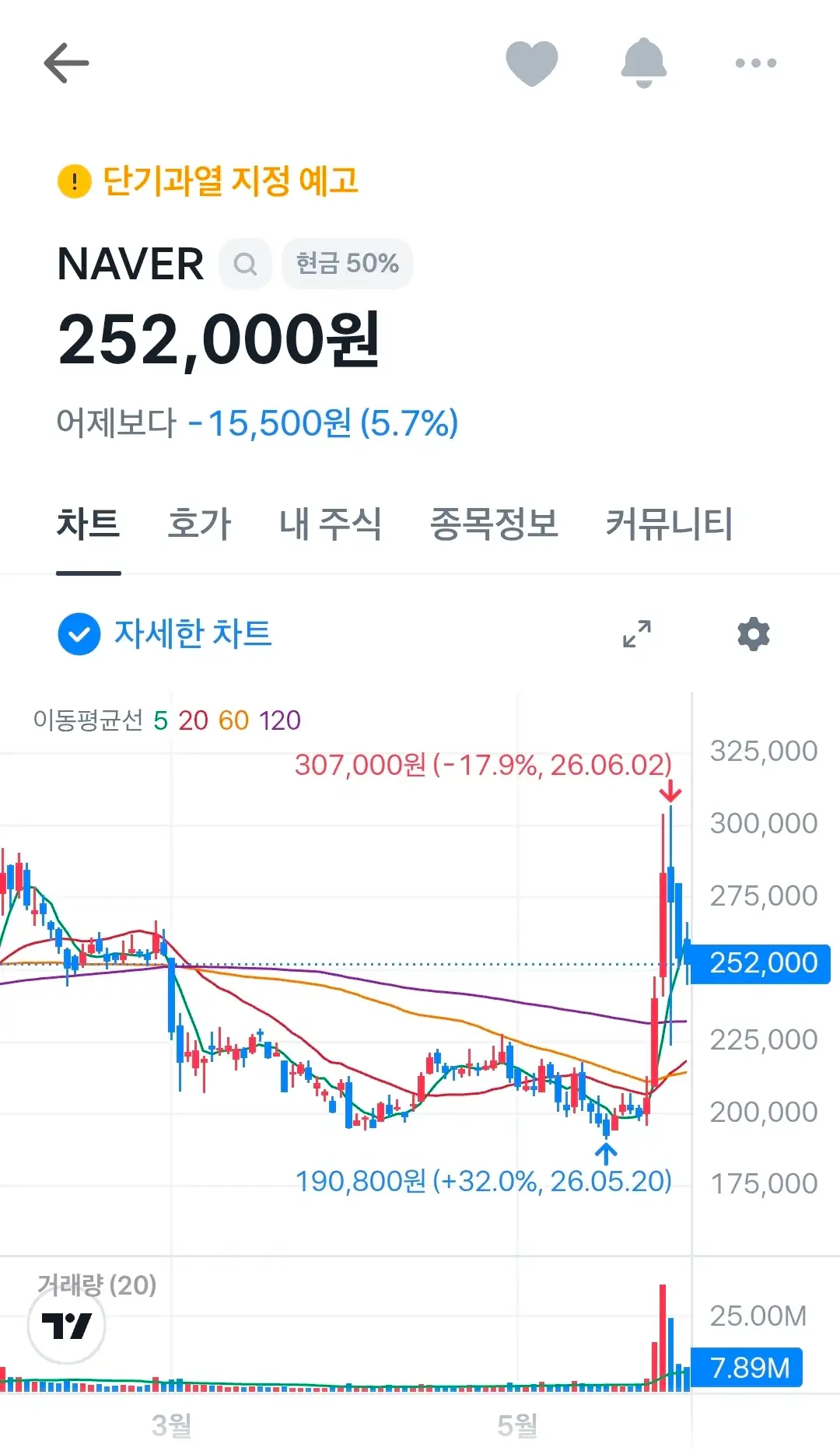Select the 차트 tab
Viewport: 840px width, 1451px height.
tap(88, 524)
